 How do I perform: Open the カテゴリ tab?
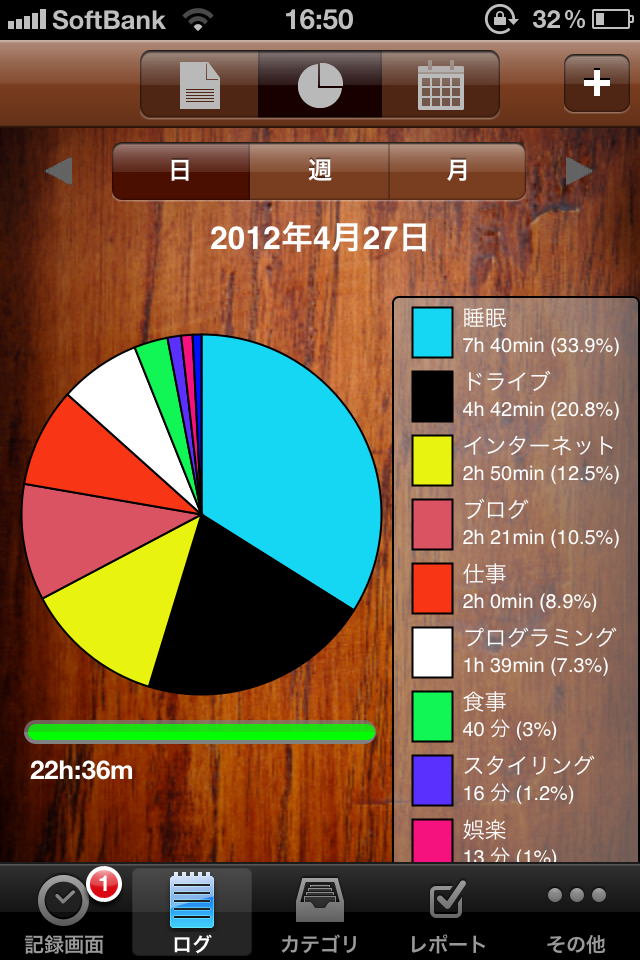pyautogui.click(x=320, y=912)
